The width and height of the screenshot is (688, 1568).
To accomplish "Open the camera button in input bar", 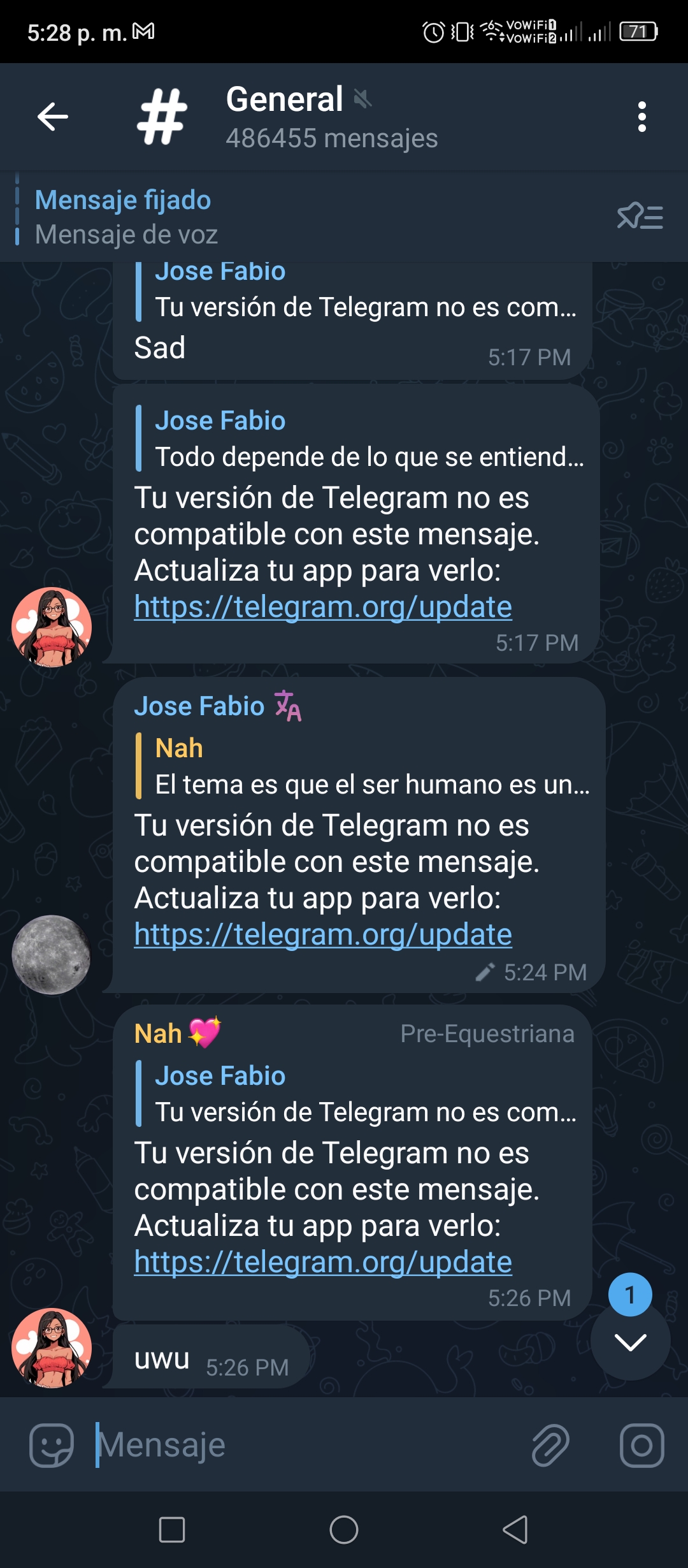I will pos(641,1445).
